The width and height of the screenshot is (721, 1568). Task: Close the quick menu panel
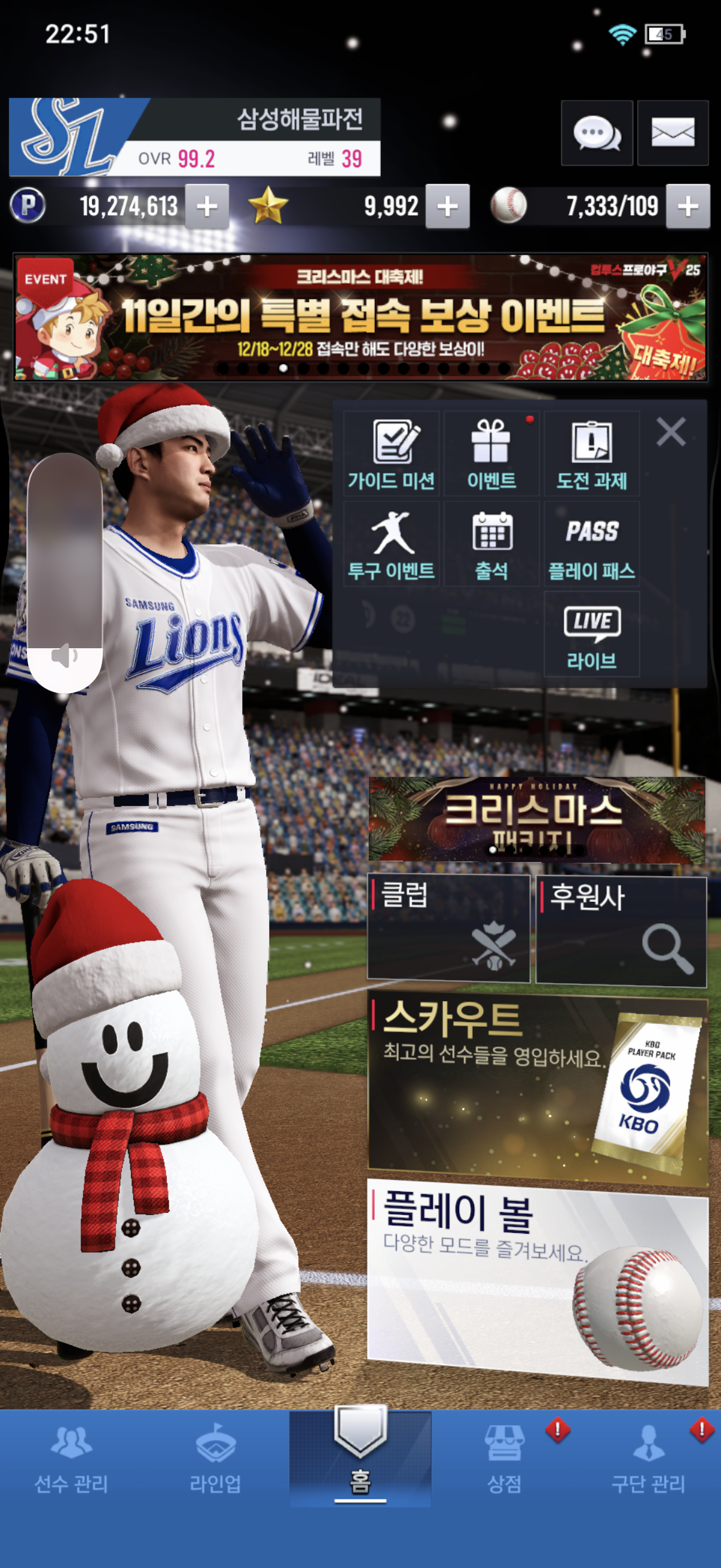point(671,432)
